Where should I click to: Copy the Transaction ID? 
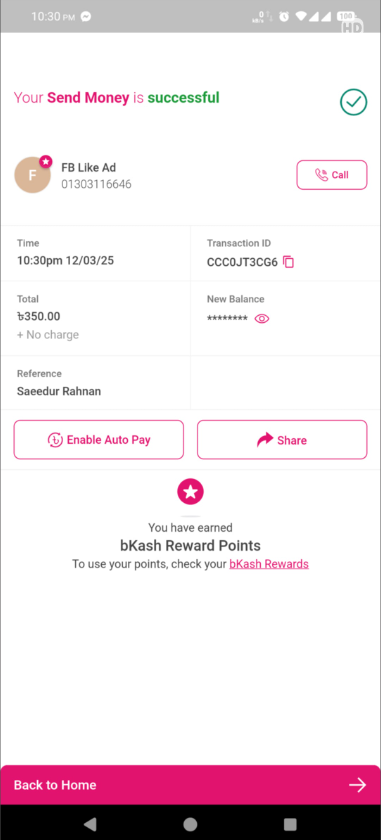point(289,262)
